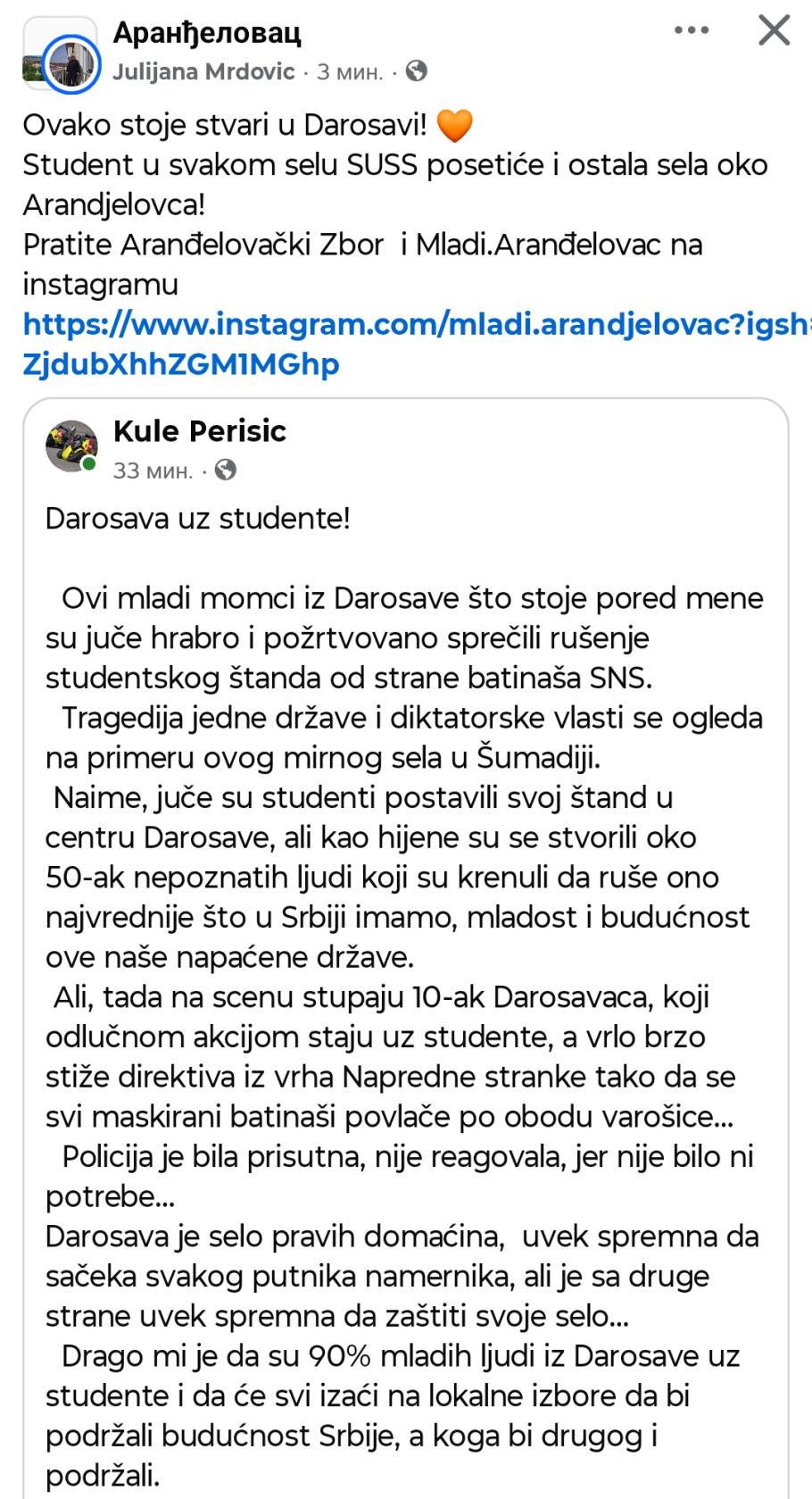Open the Аранђеловац group page
Image resolution: width=812 pixels, height=1499 pixels.
pos(207,33)
